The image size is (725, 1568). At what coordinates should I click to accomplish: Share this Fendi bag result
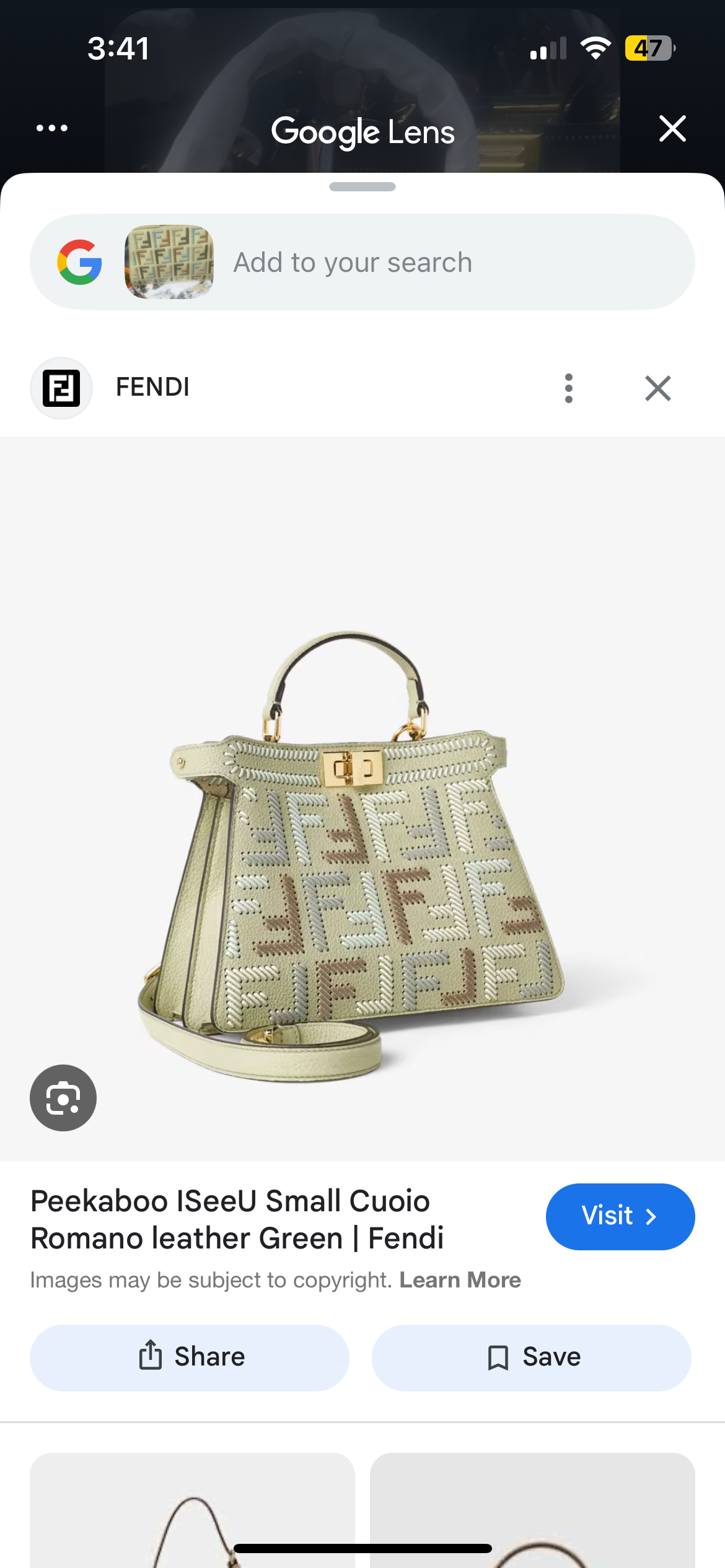tap(190, 1357)
